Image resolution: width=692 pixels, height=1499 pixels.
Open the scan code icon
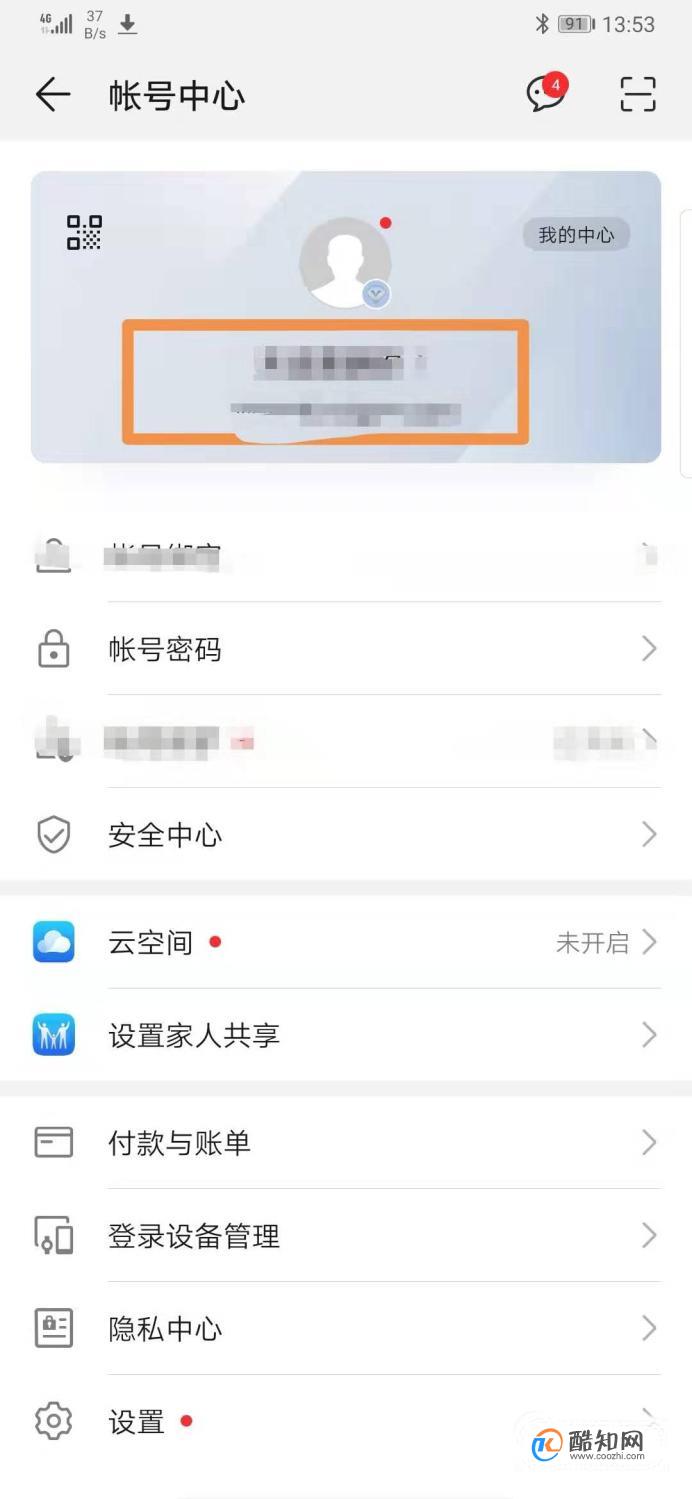(x=637, y=94)
